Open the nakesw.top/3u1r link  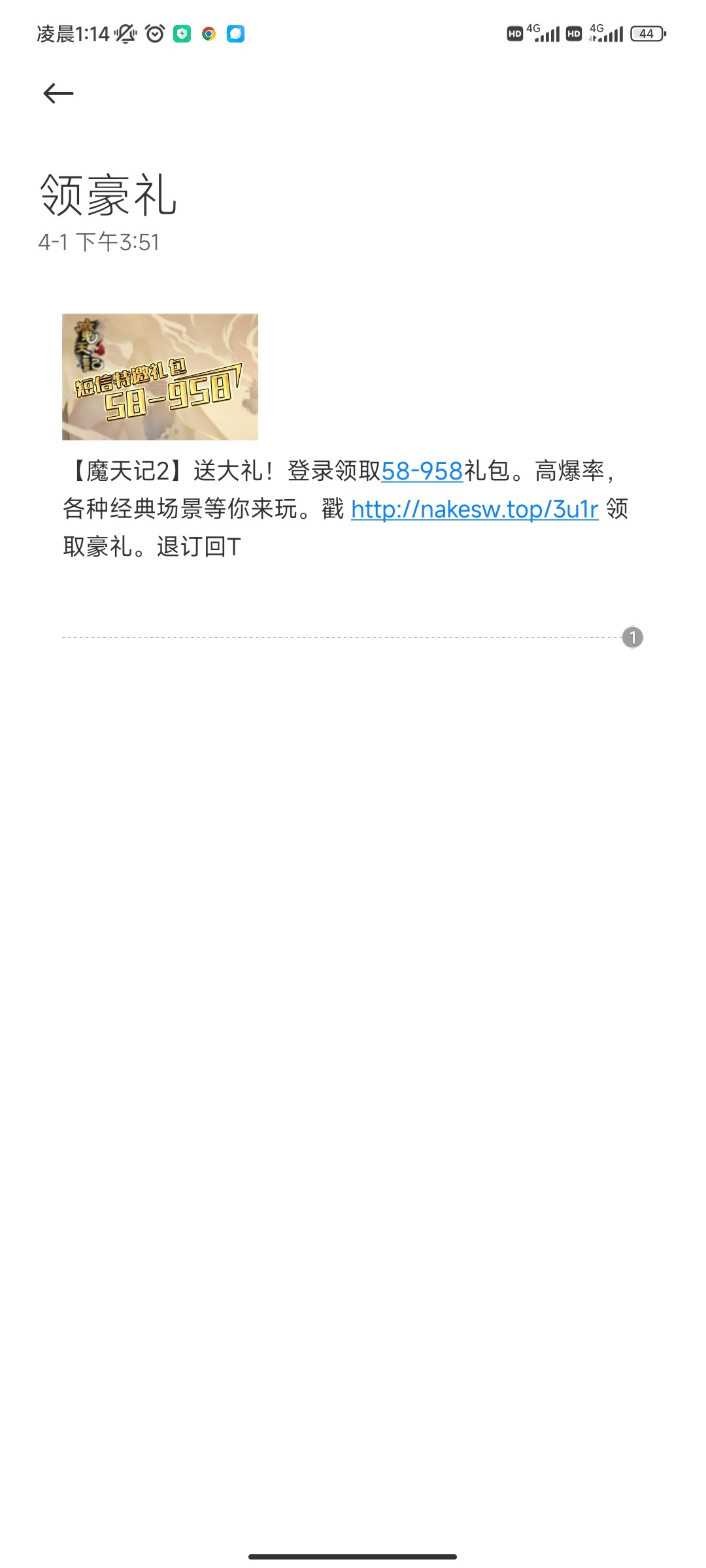coord(475,509)
